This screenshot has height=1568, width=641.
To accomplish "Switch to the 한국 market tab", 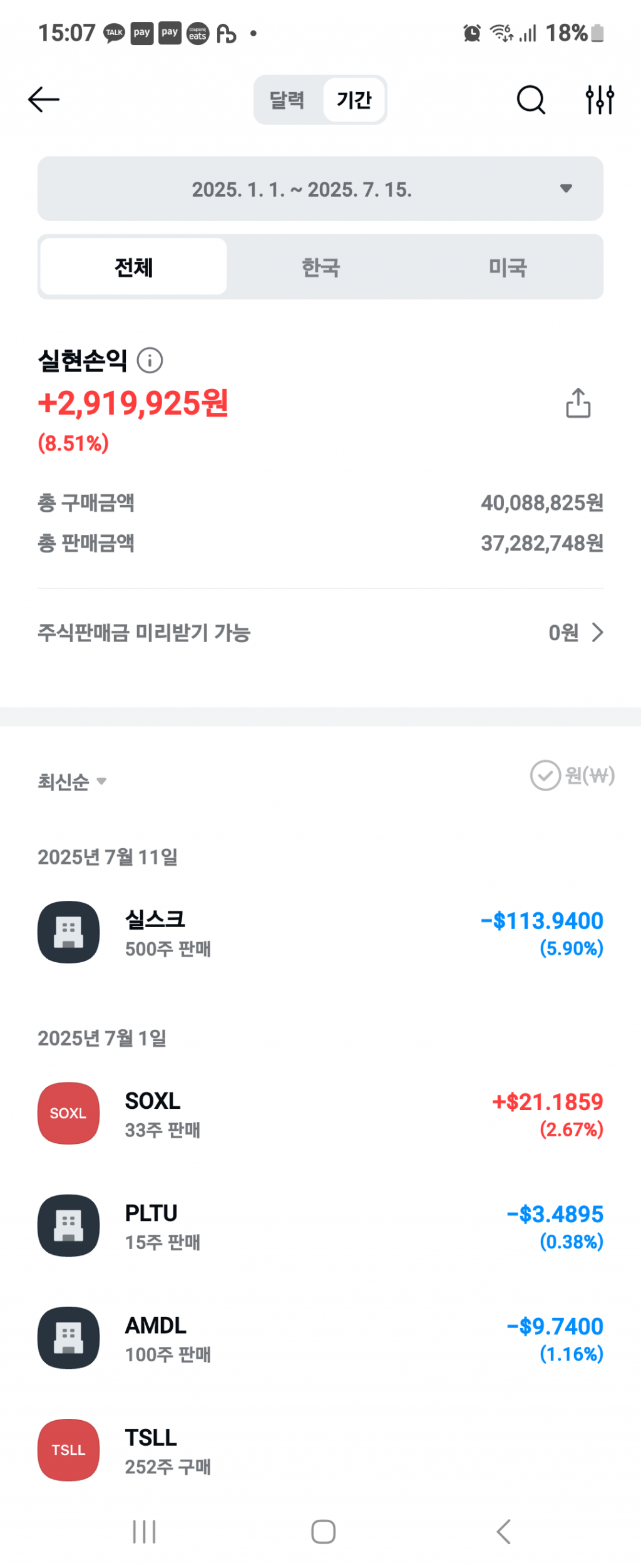I will [320, 267].
